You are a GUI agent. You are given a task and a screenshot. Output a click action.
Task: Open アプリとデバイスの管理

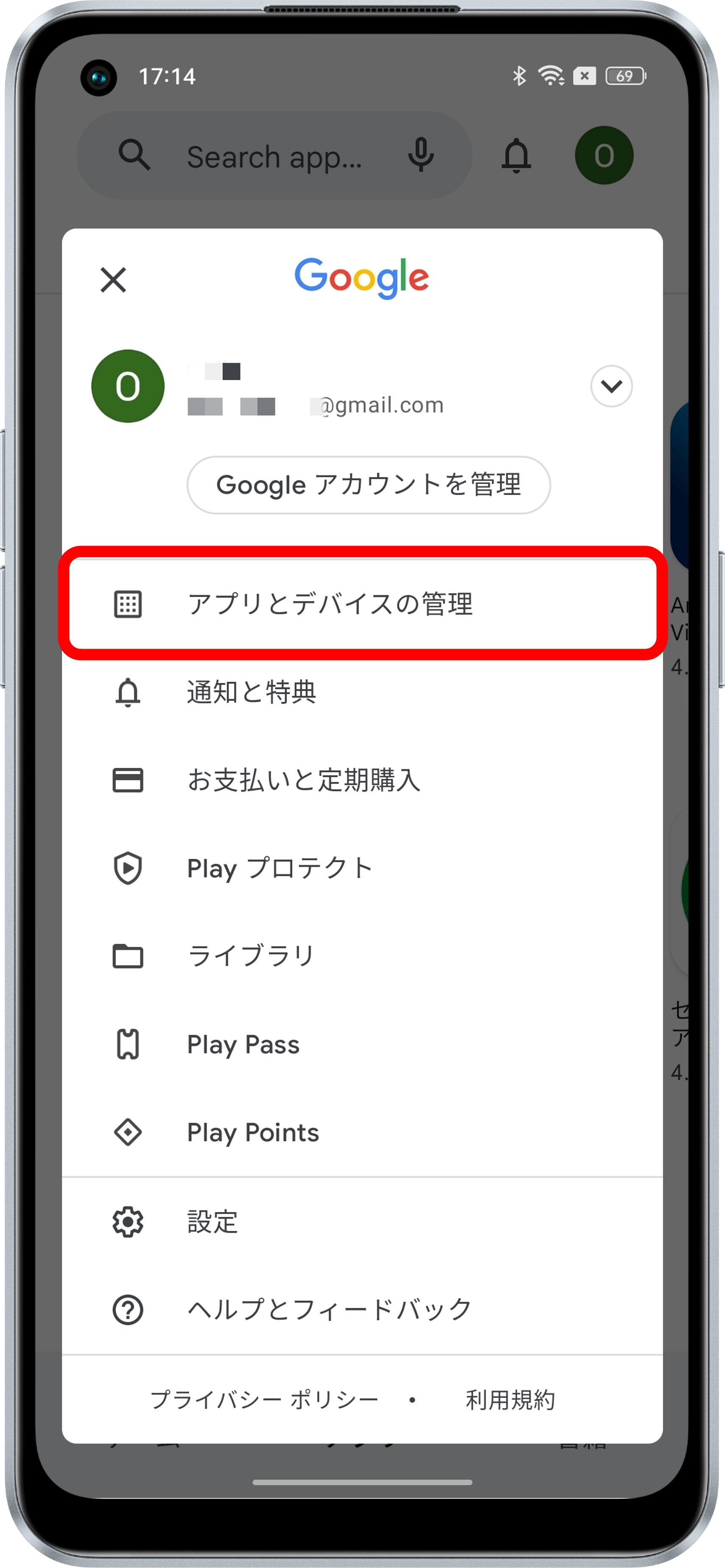362,604
